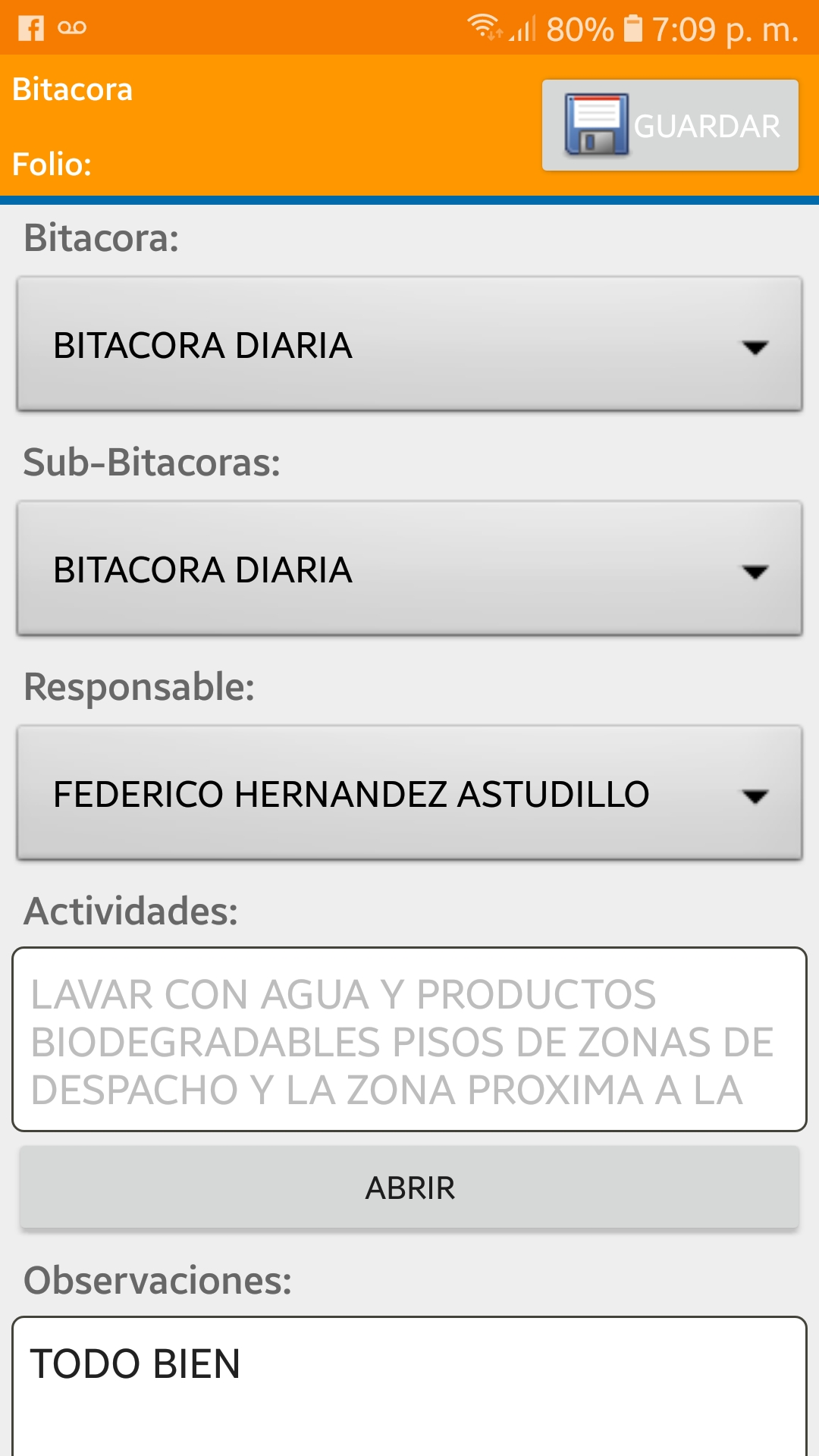Screen dimensions: 819x1456
Task: Save the log with the GUARDAR button
Action: point(670,125)
